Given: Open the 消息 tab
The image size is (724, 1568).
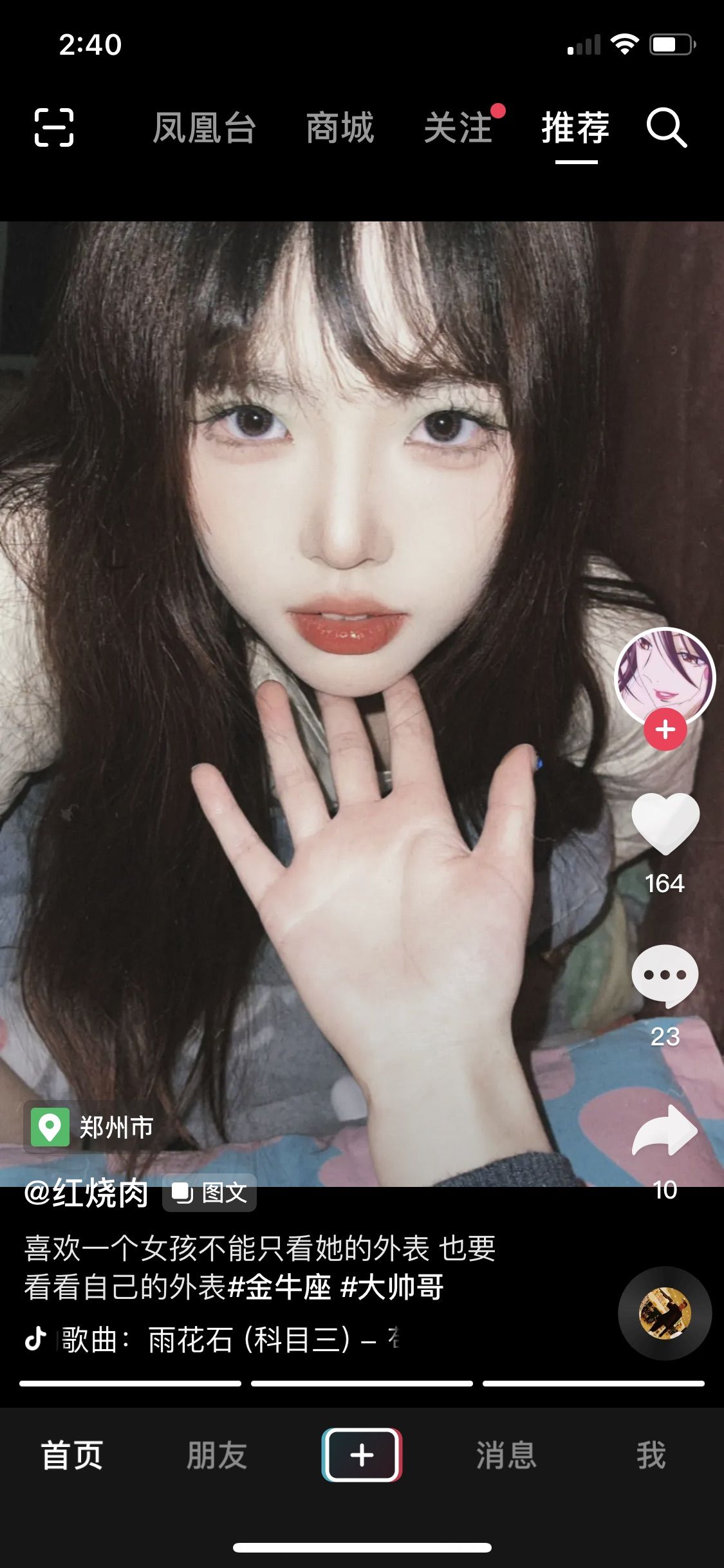Looking at the screenshot, I should (x=506, y=1455).
